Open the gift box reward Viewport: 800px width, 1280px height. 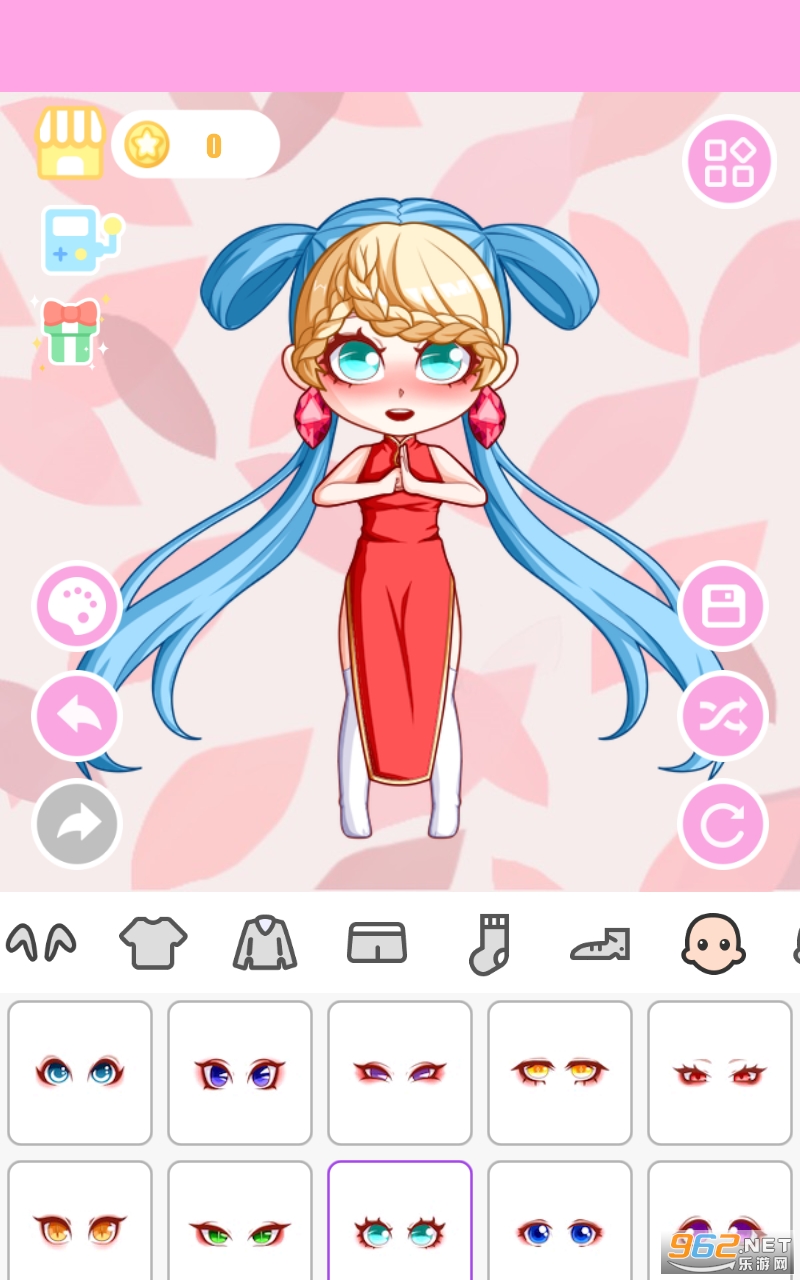(71, 332)
